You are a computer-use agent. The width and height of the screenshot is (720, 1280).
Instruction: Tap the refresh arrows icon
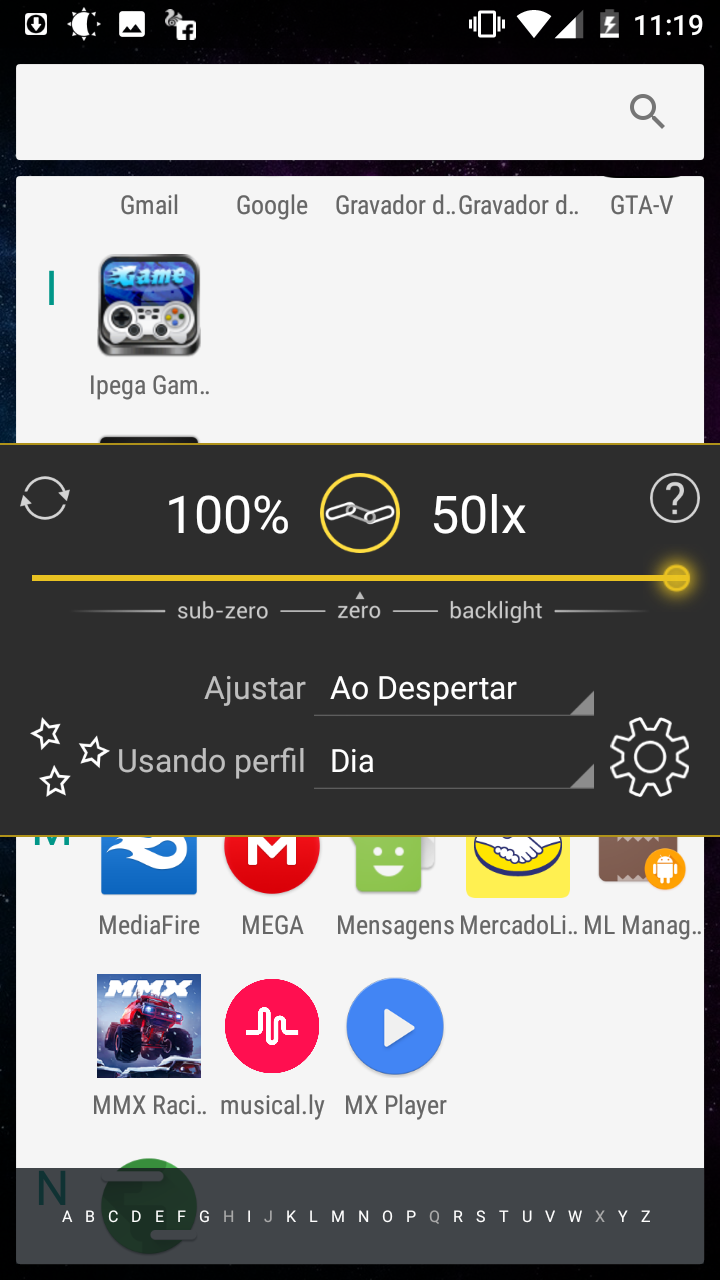[x=45, y=498]
